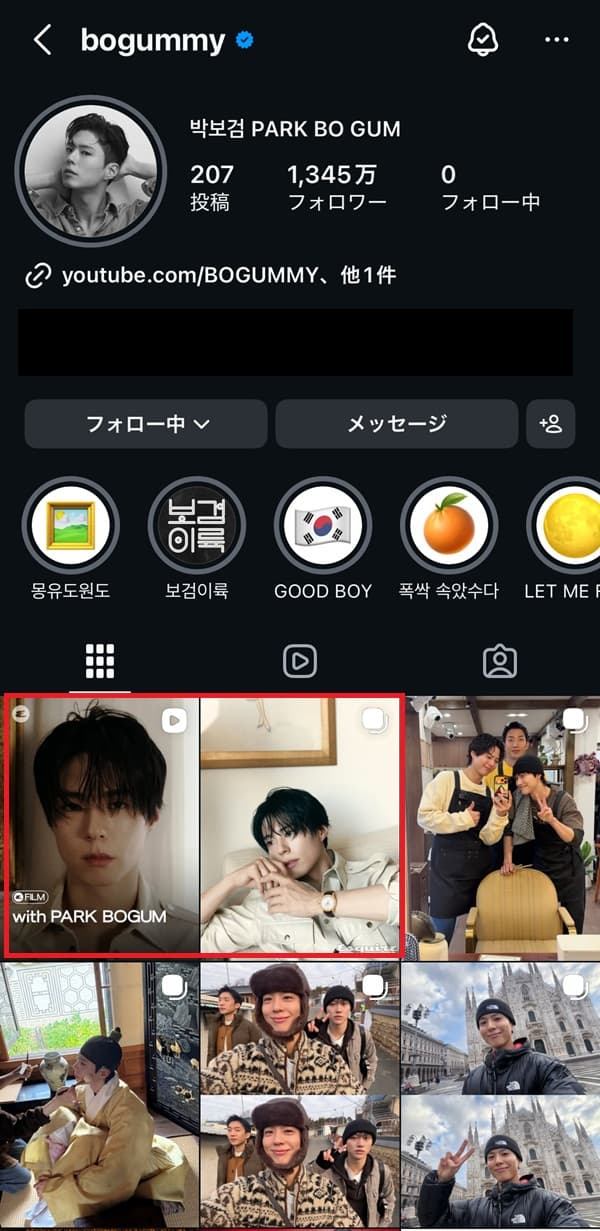Screen dimensions: 600x1231
Task: Open the yellow hanbok post
Action: pyautogui.click(x=99, y=1095)
